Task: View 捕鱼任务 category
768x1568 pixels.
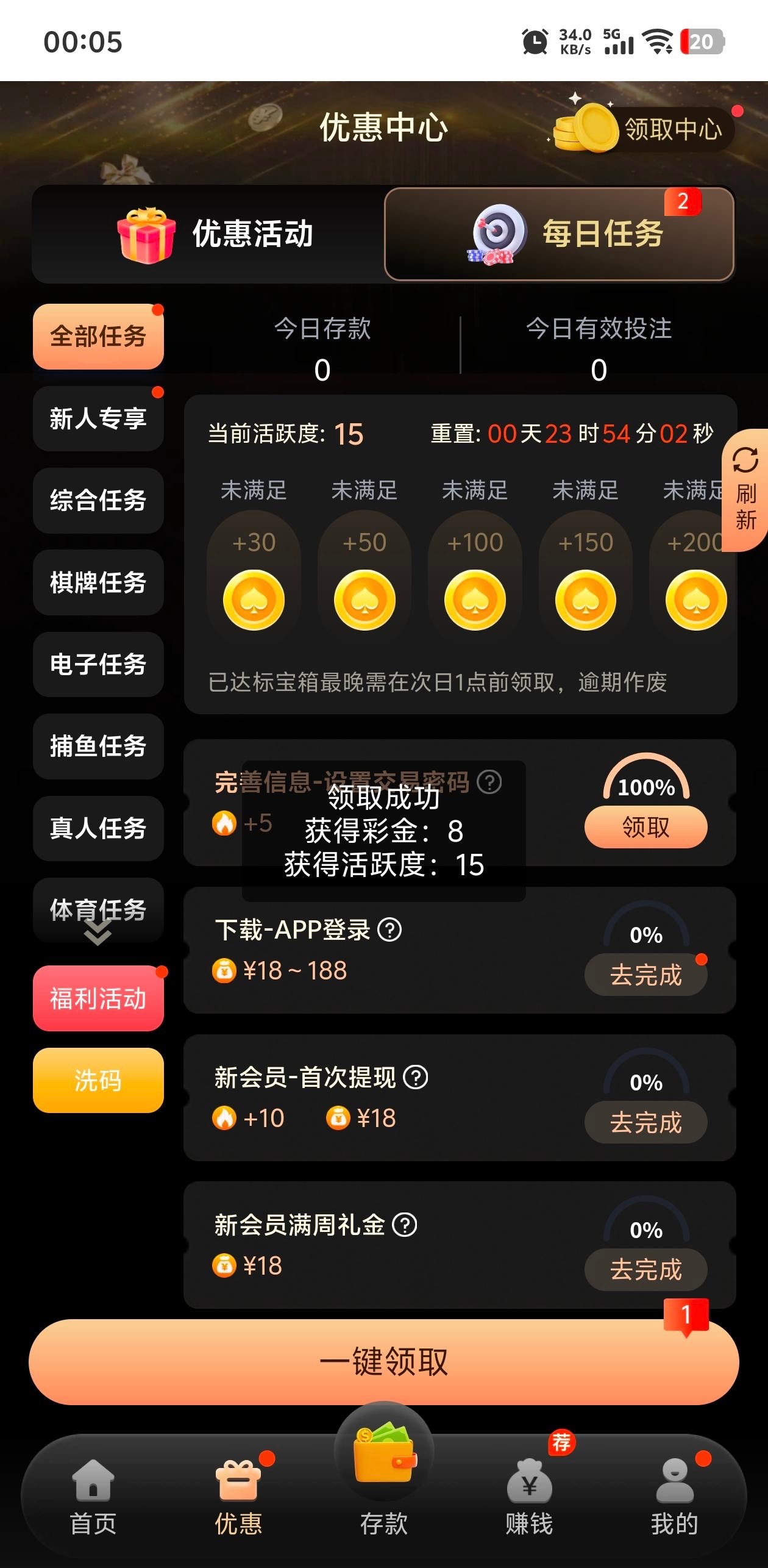Action: click(x=98, y=746)
